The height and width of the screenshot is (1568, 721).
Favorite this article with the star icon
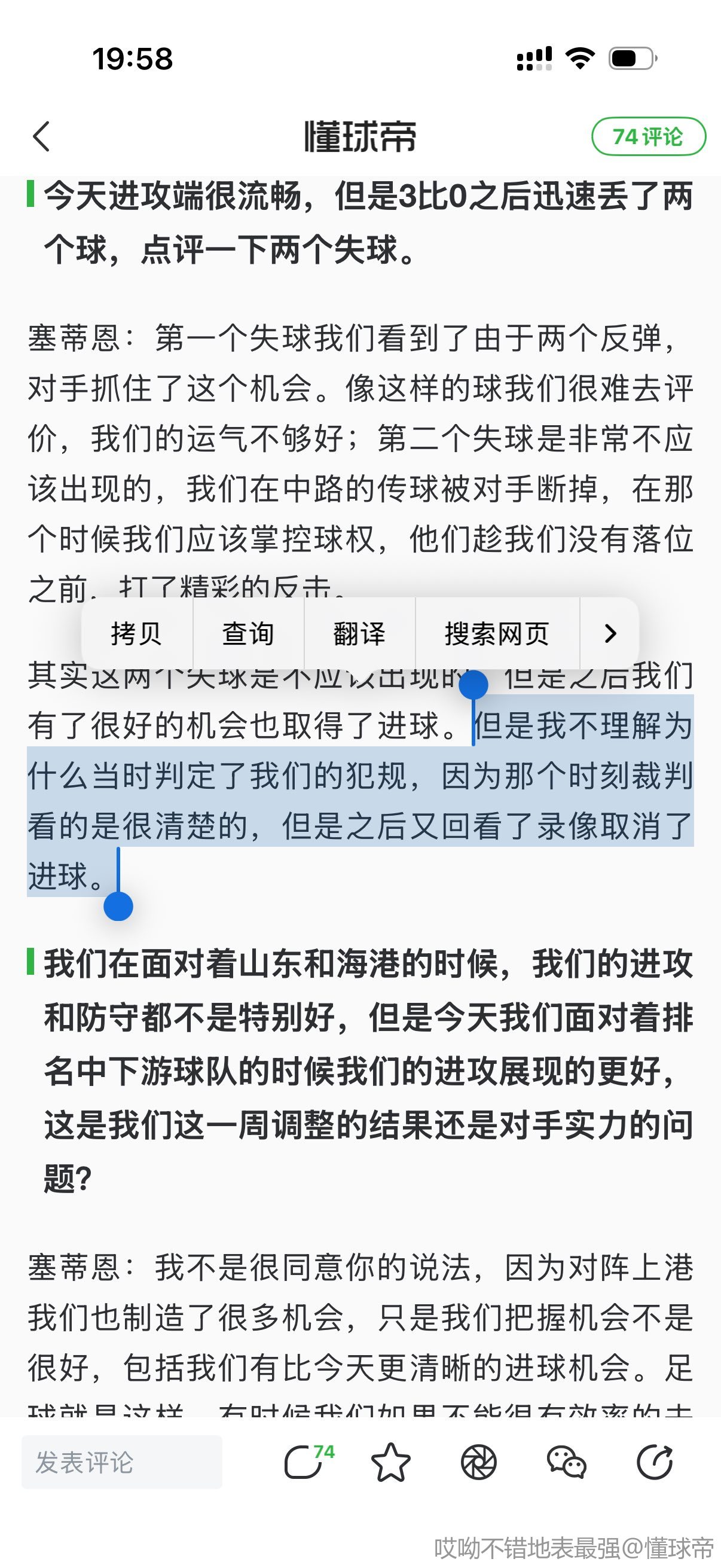pos(390,1462)
